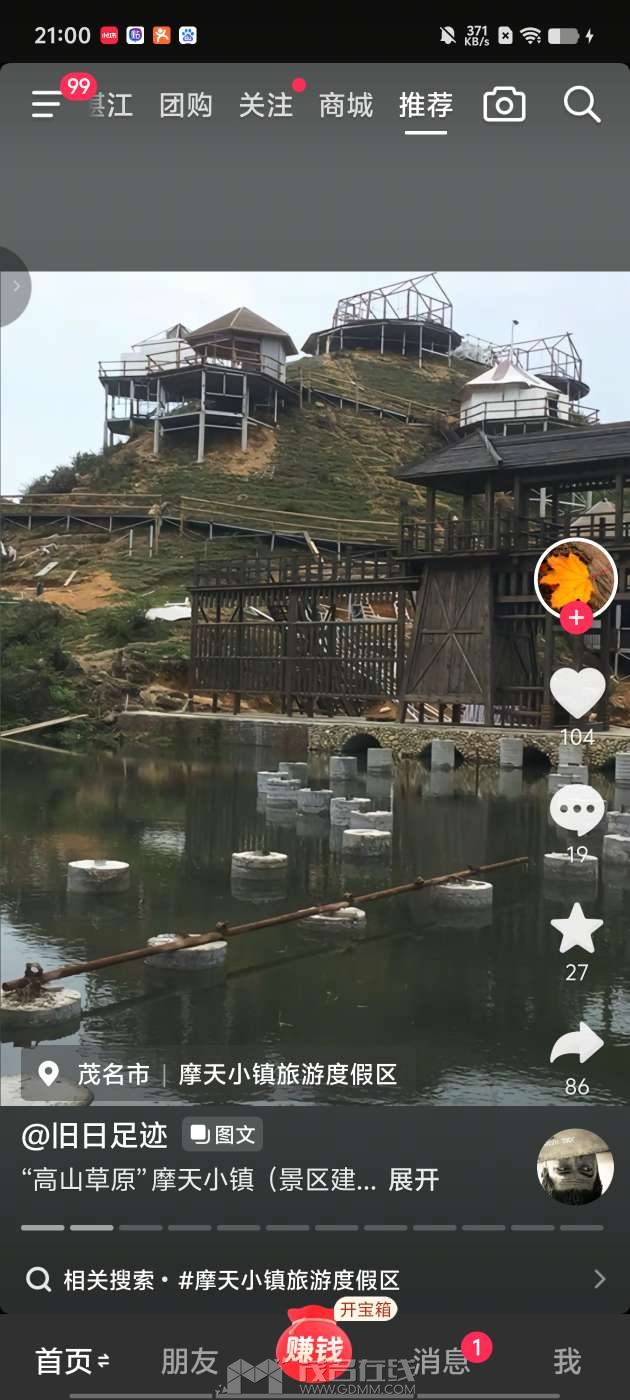The width and height of the screenshot is (630, 1400).
Task: Open the 消息 tab
Action: [441, 1361]
